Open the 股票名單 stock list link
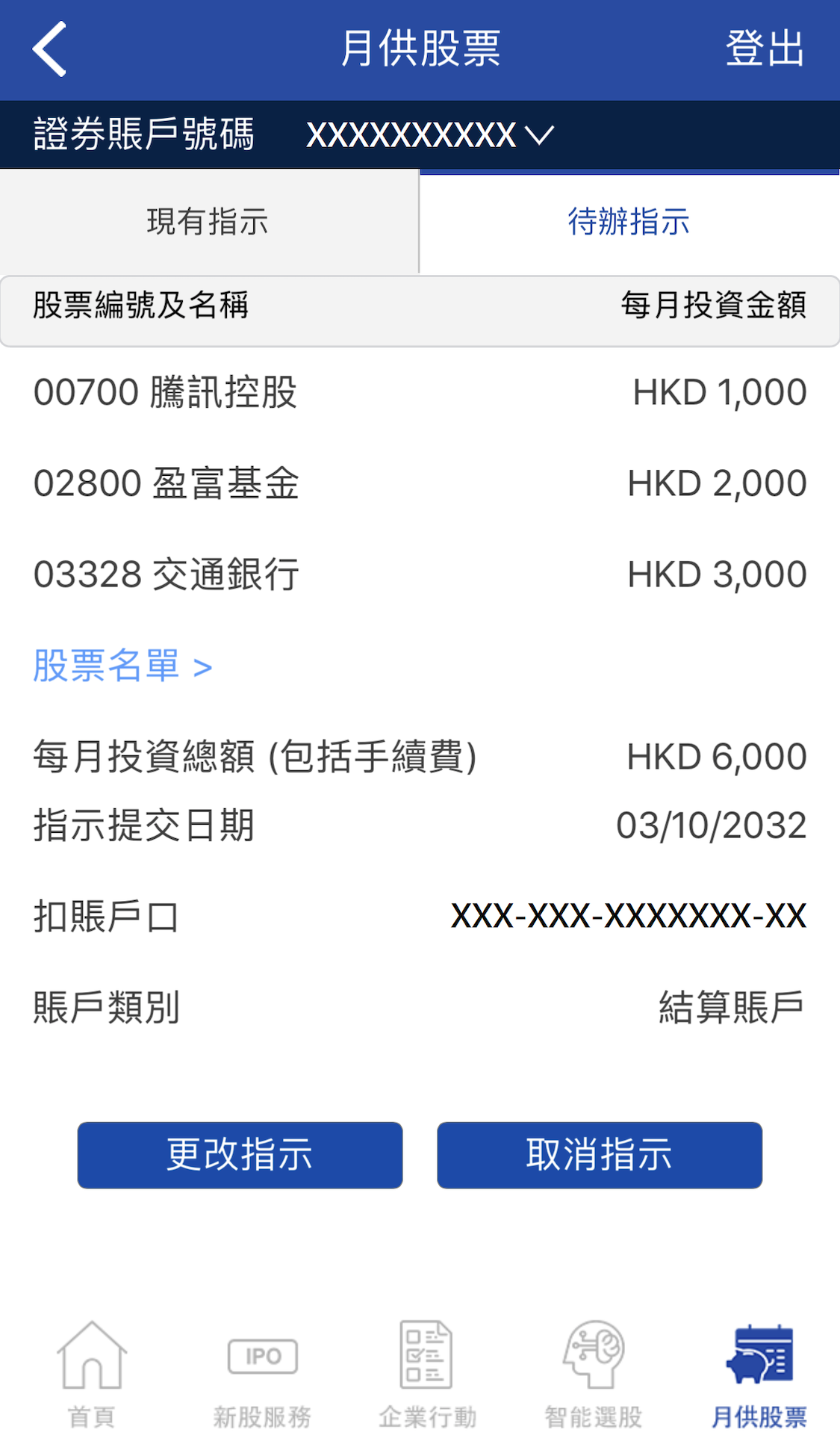Screen dimensions: 840x1447 [x=123, y=666]
